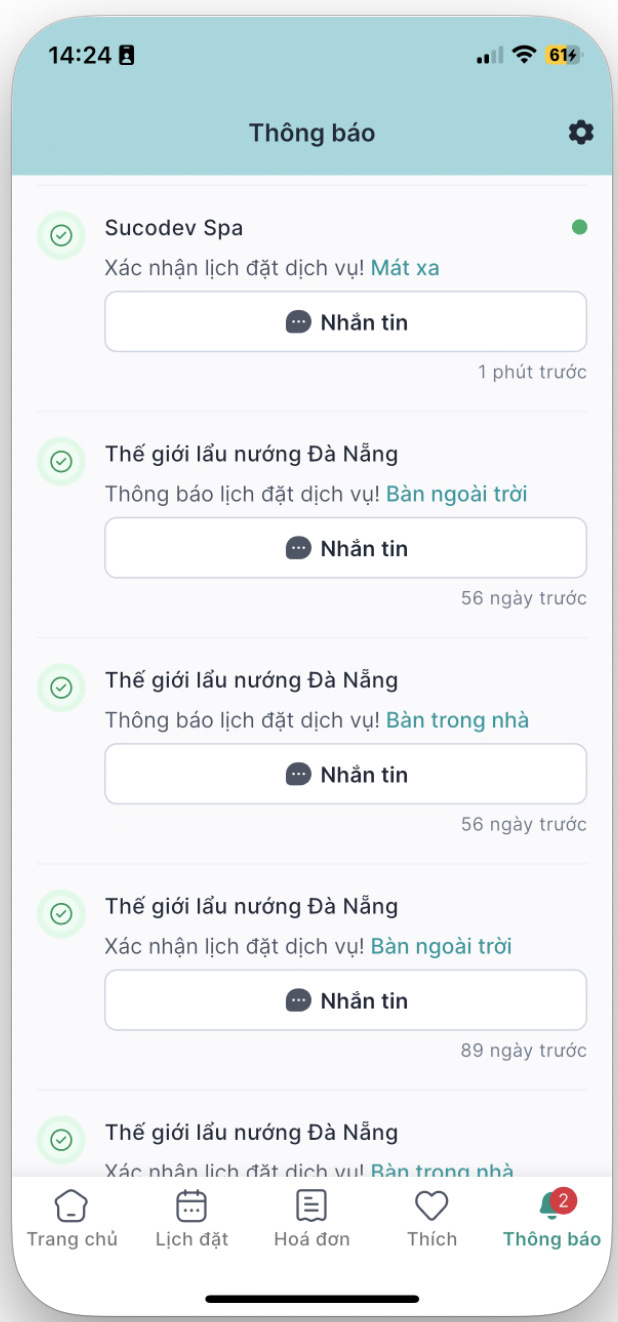
Task: Message restaurant about Bàn ngoài trời 89 ngày trước
Action: tap(345, 1000)
